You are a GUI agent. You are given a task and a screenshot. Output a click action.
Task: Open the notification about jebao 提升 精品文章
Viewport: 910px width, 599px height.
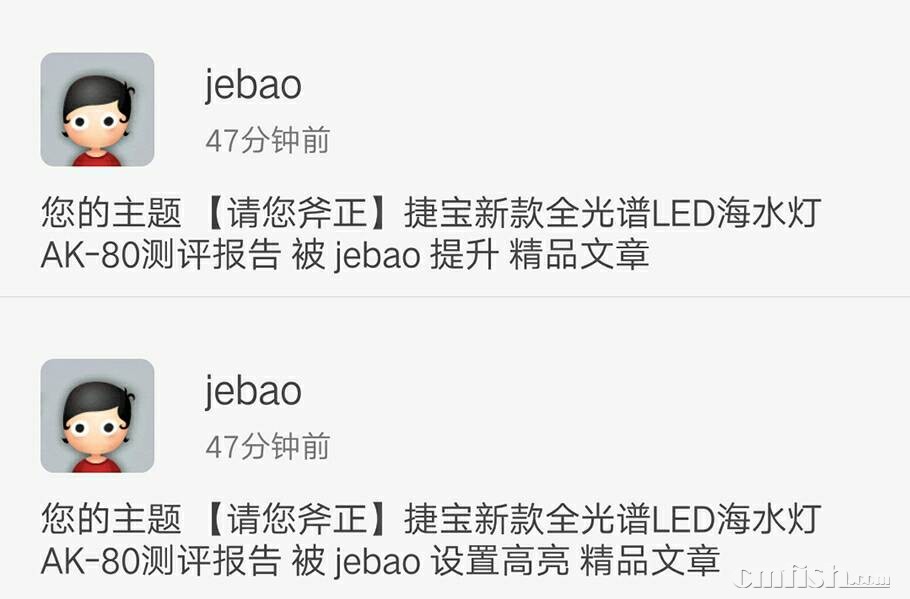tap(430, 234)
